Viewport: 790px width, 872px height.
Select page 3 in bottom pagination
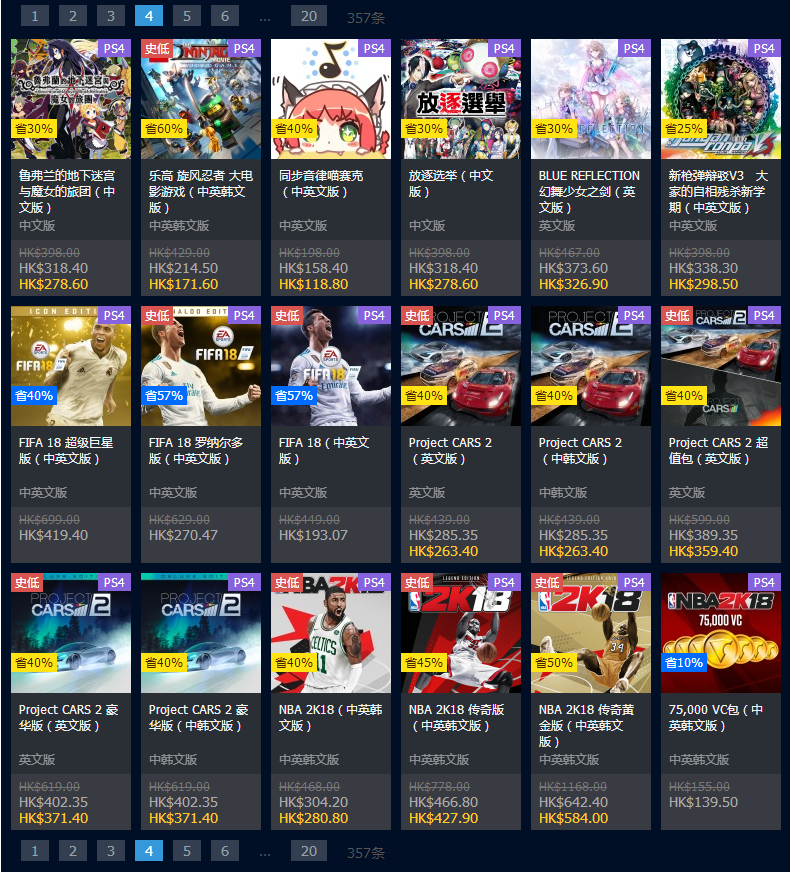[110, 851]
